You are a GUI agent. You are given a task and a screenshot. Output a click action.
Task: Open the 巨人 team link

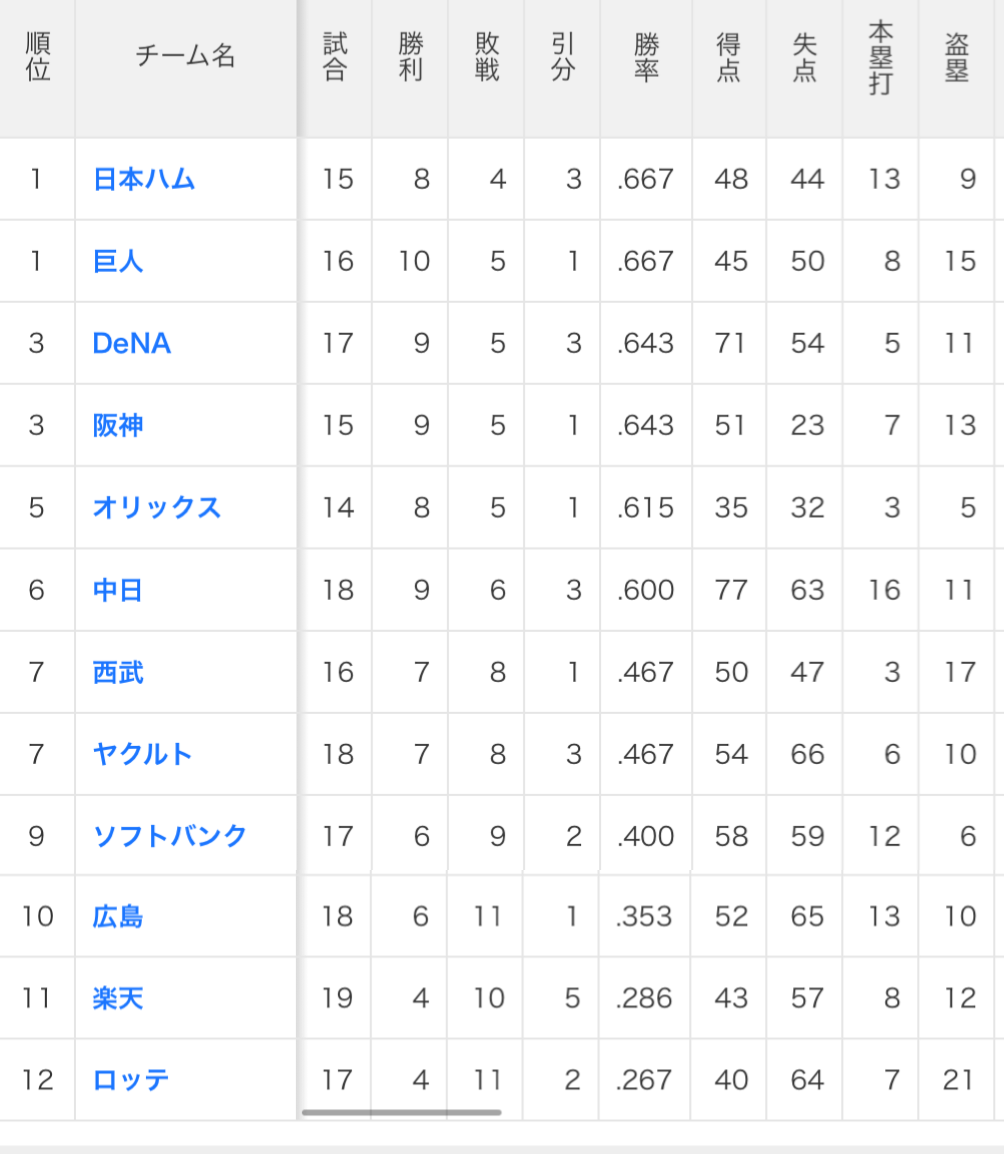pos(118,262)
